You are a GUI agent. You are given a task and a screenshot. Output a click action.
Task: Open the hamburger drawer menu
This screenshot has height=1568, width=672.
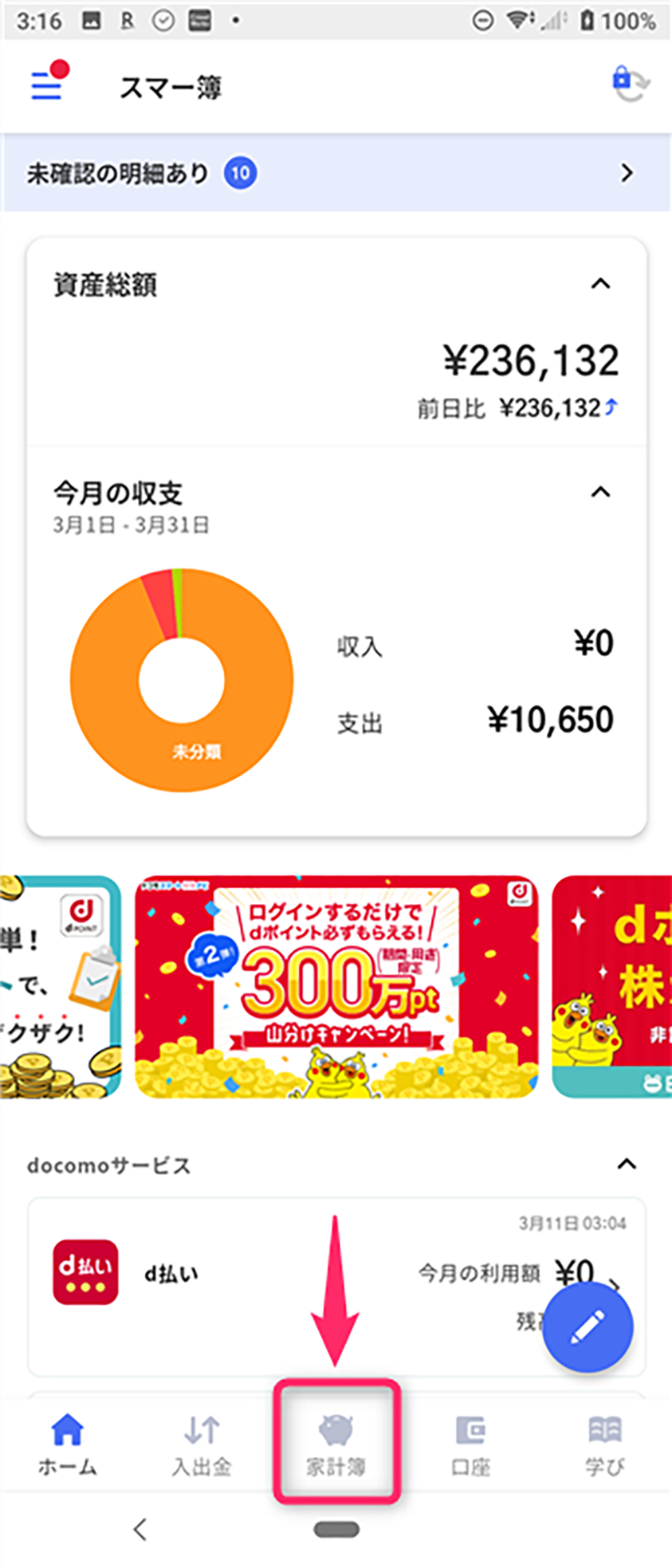coord(46,84)
